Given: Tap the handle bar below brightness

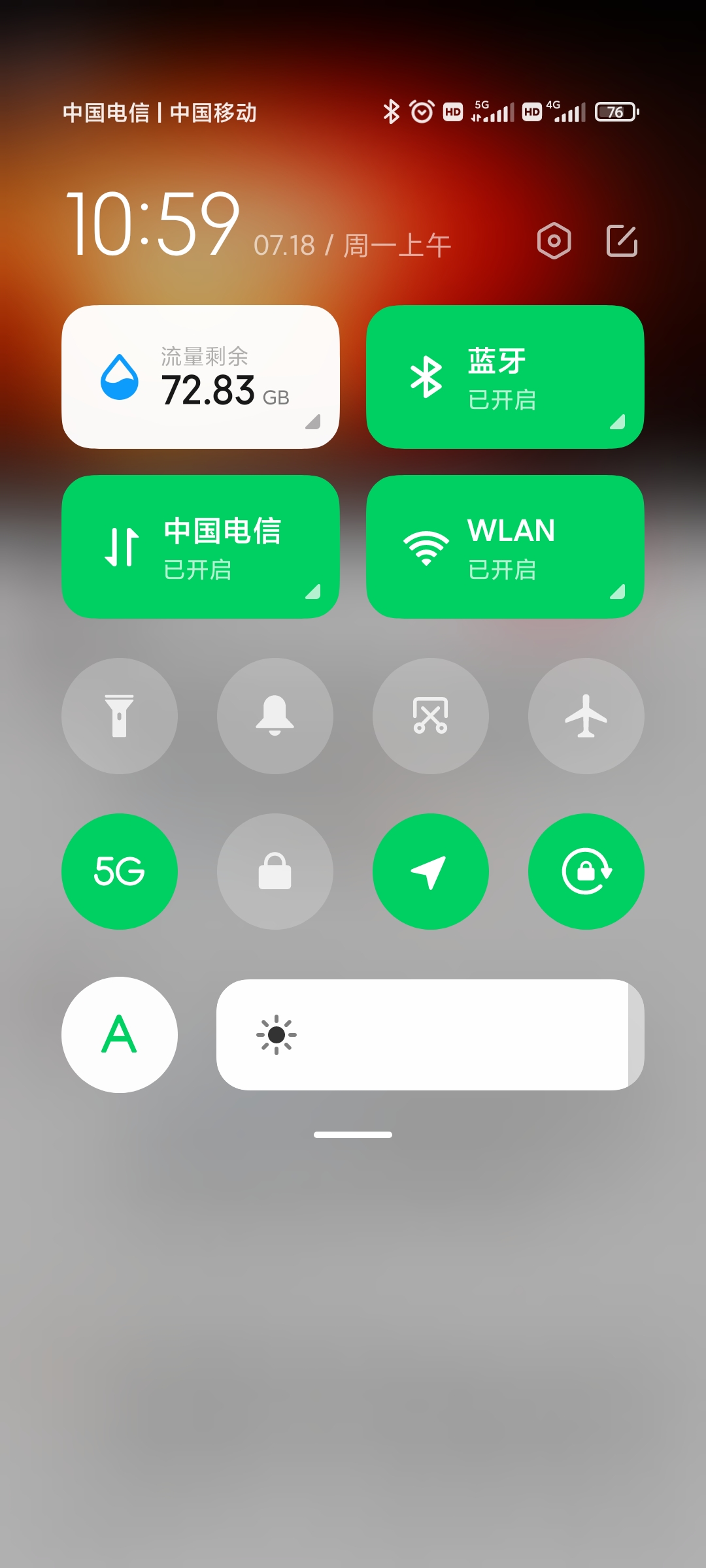Looking at the screenshot, I should (353, 1135).
